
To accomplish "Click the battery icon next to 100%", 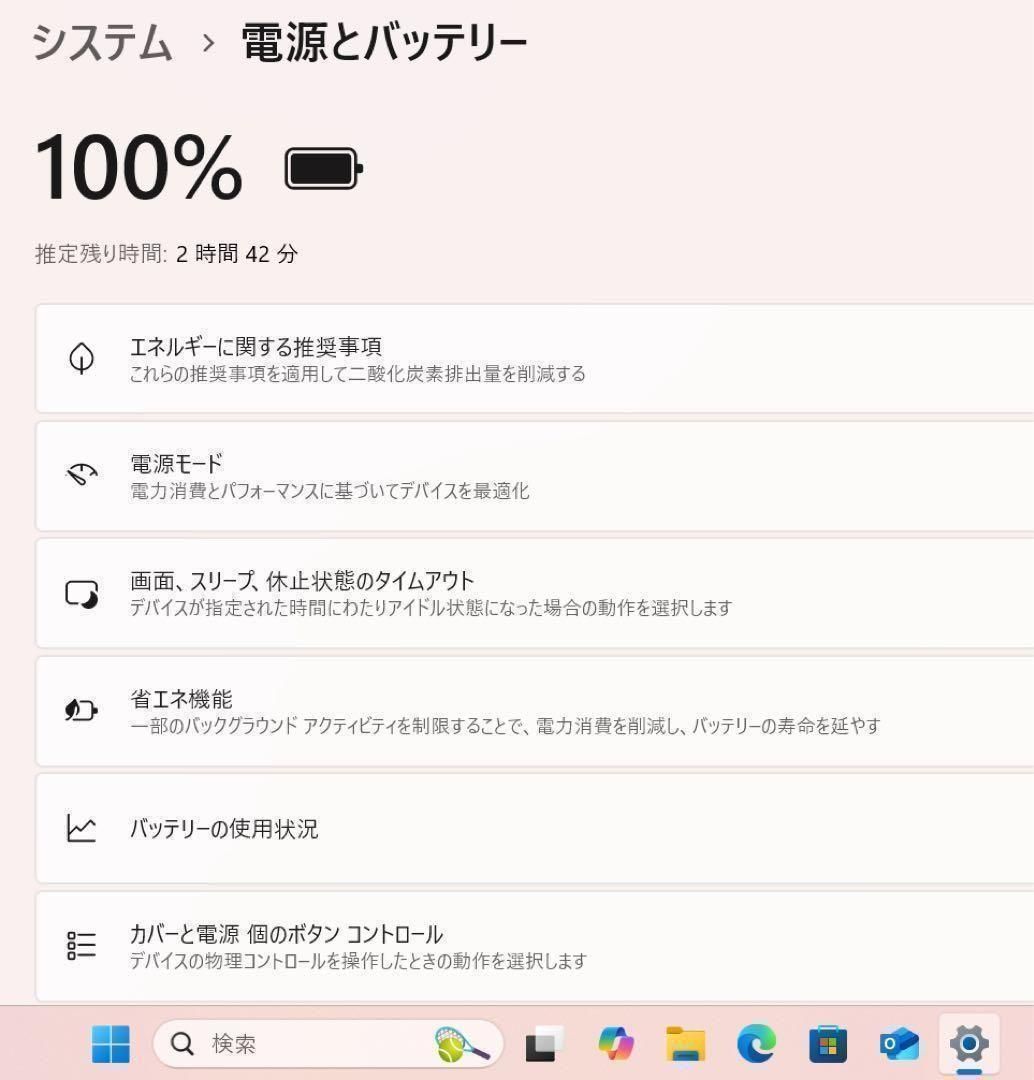I will (x=322, y=168).
